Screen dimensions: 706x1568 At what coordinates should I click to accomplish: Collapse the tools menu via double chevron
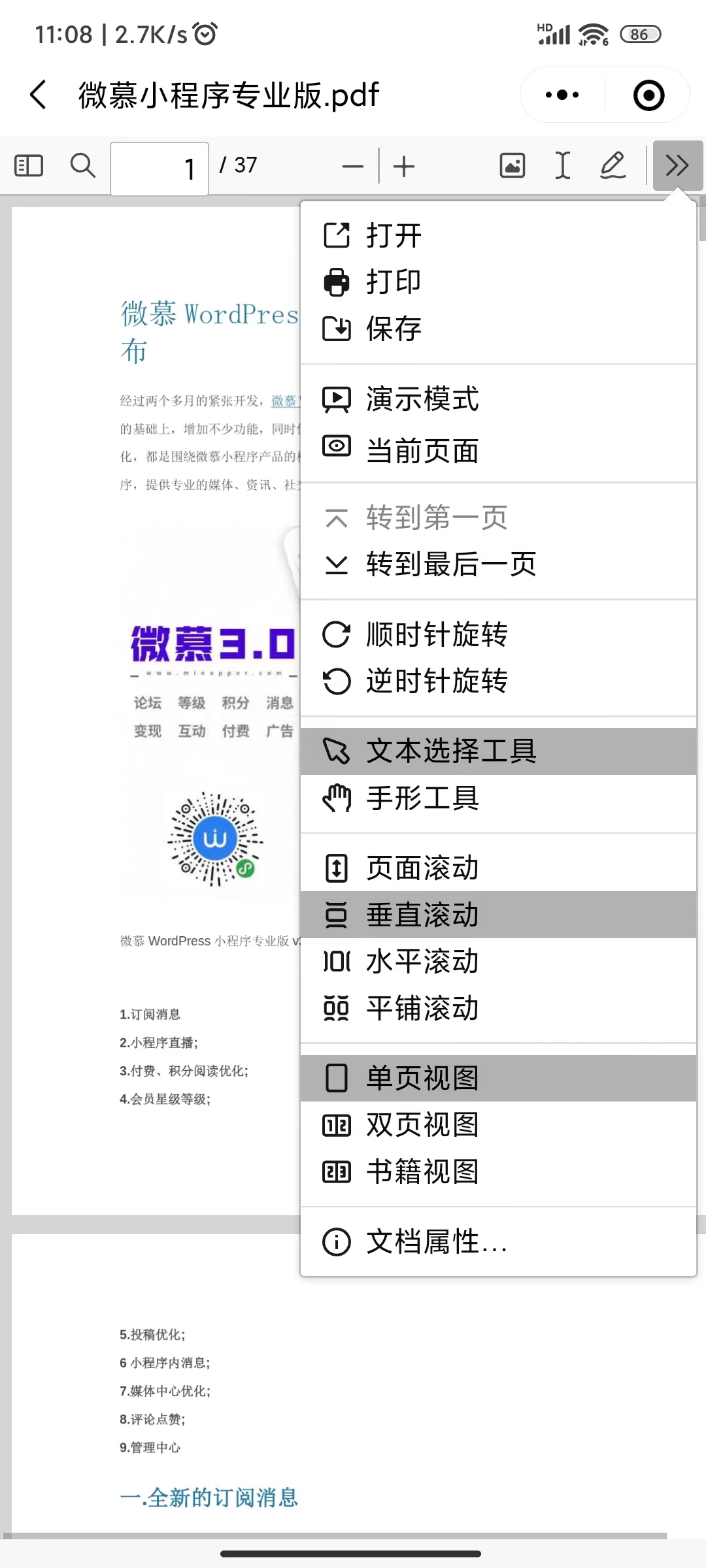[678, 165]
